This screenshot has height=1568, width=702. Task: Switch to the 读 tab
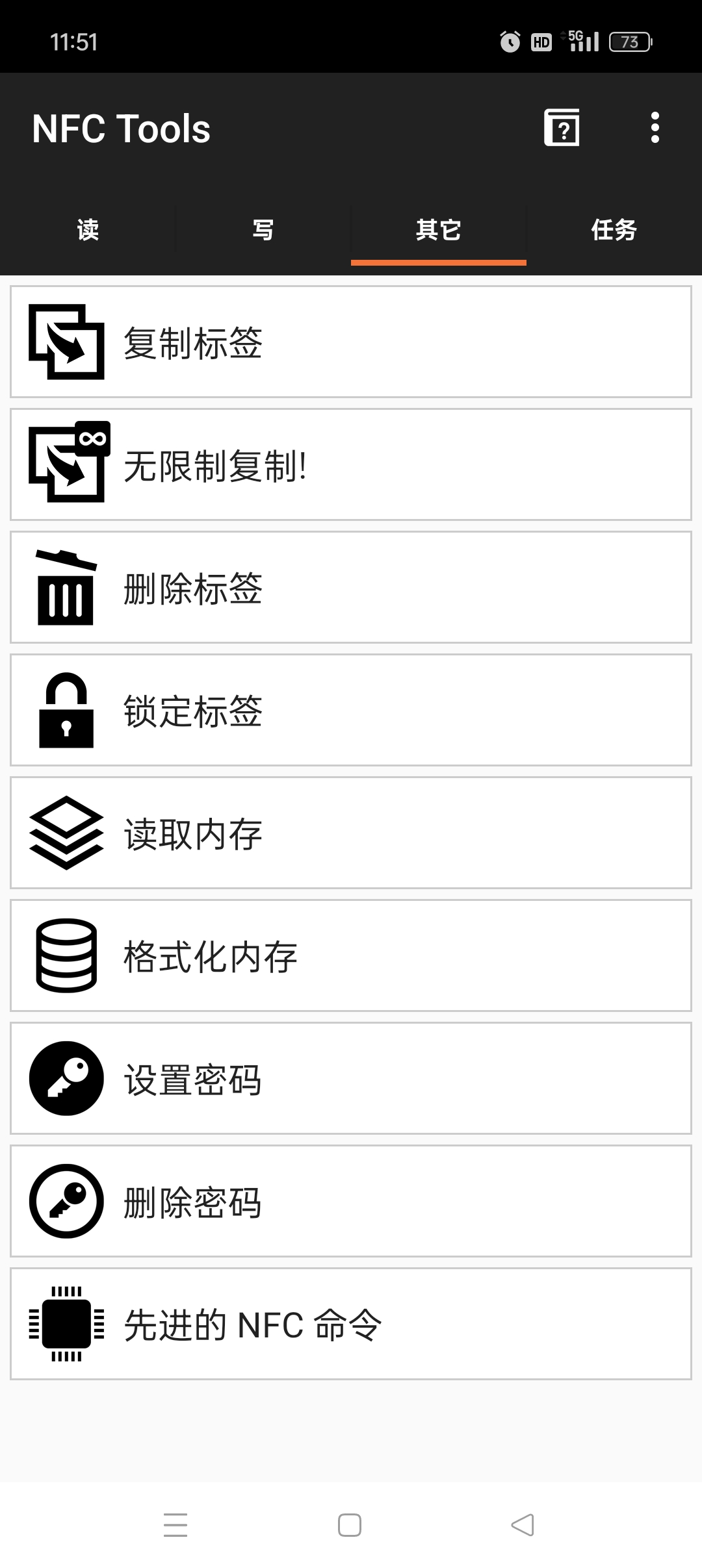(x=88, y=231)
